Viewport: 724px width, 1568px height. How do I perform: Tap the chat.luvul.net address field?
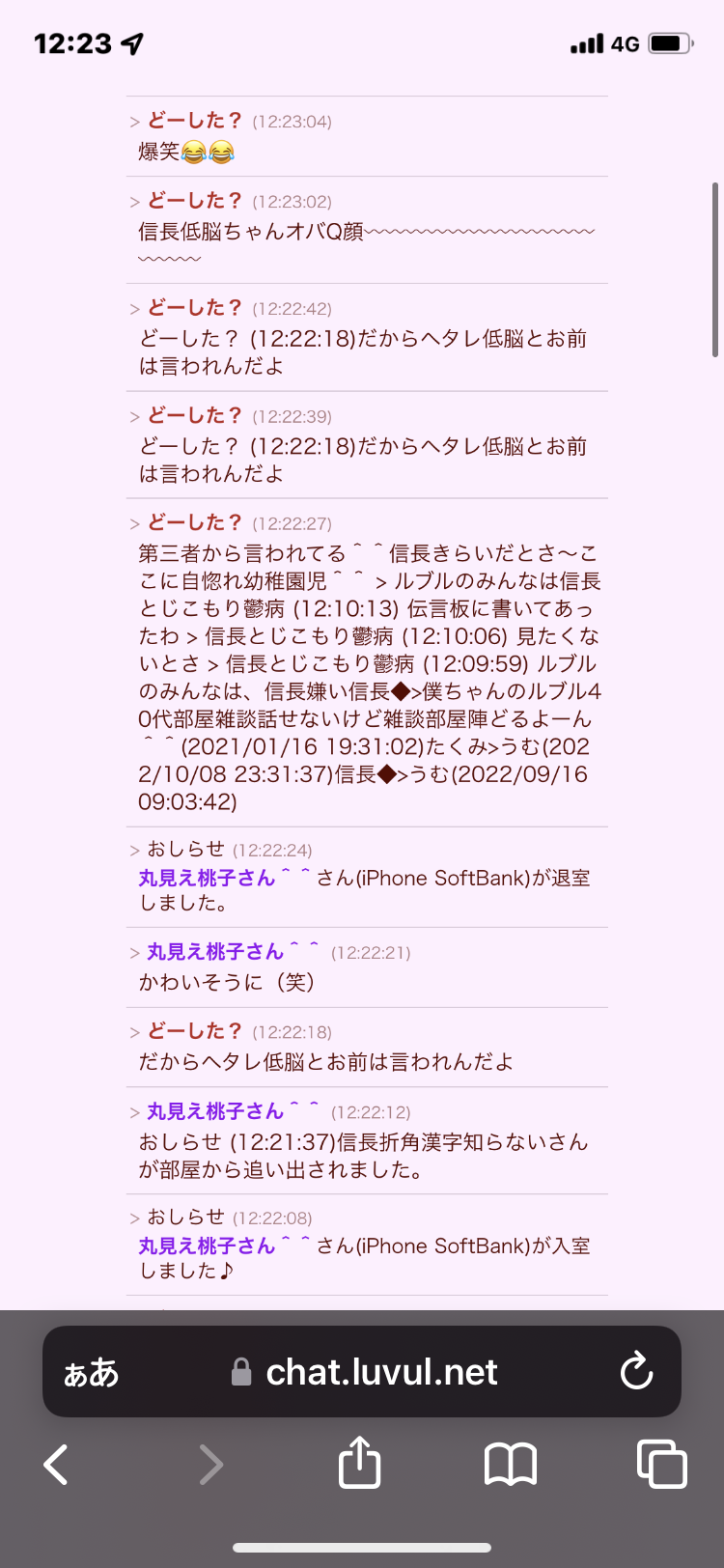381,1372
